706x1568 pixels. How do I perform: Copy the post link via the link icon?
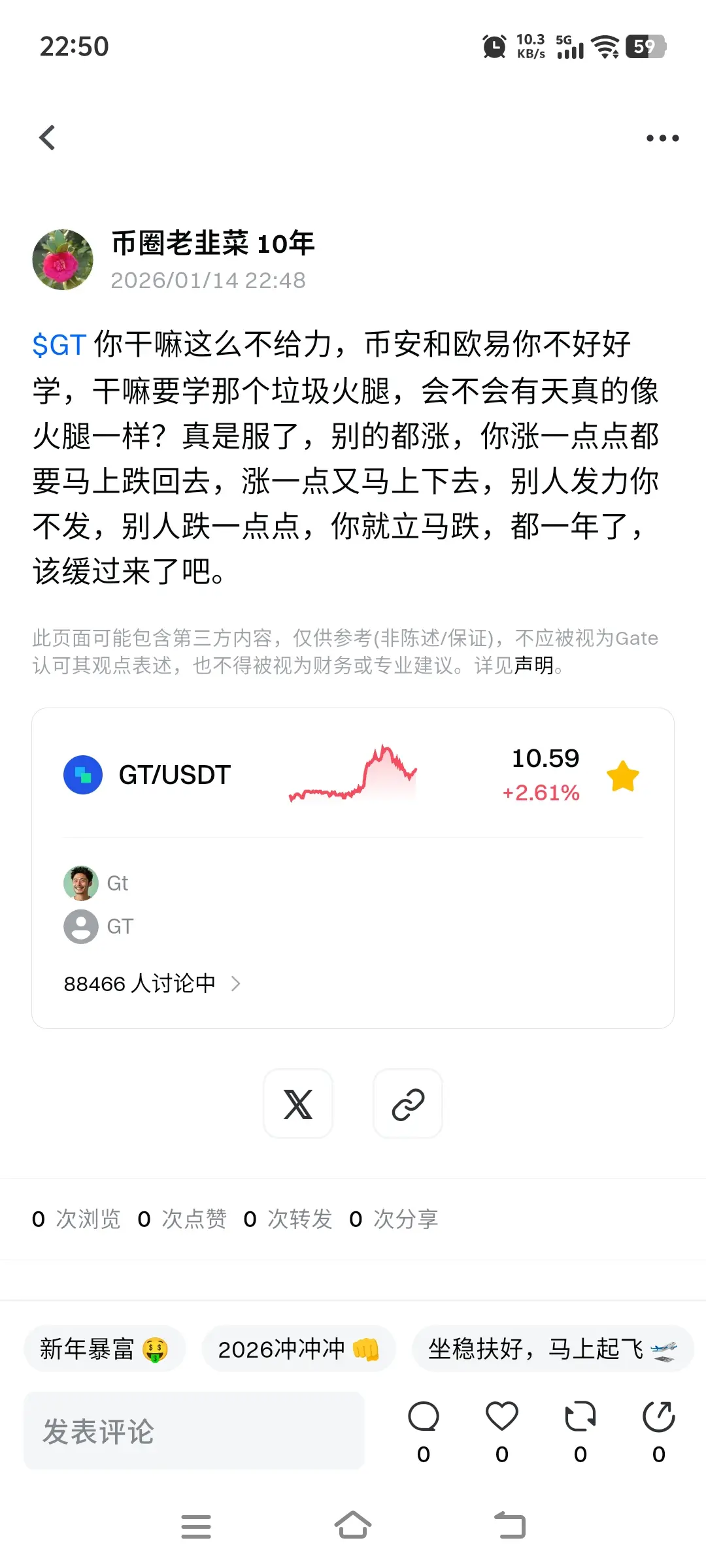[407, 1103]
